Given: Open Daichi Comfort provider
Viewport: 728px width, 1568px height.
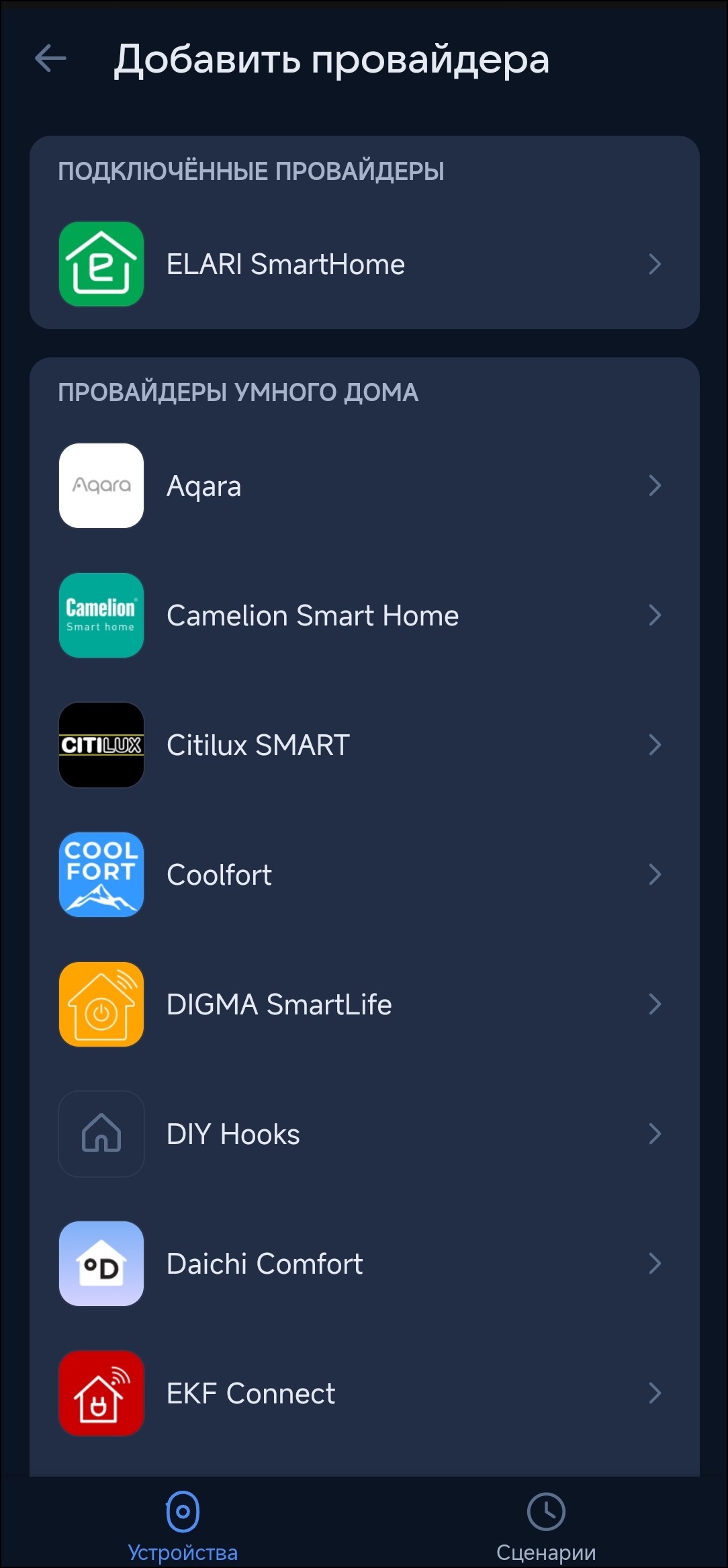Looking at the screenshot, I should click(363, 1264).
